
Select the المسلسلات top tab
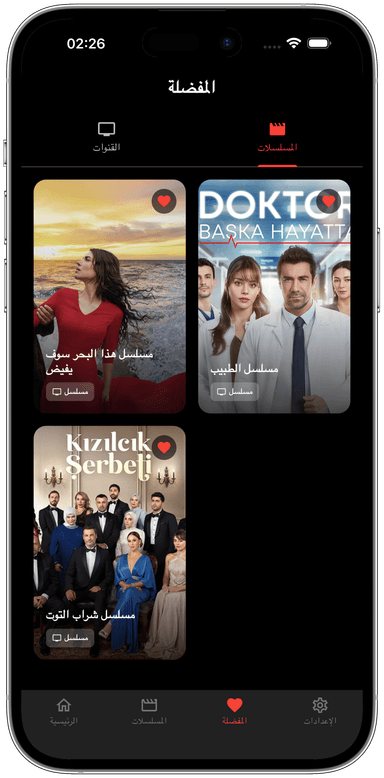[277, 138]
